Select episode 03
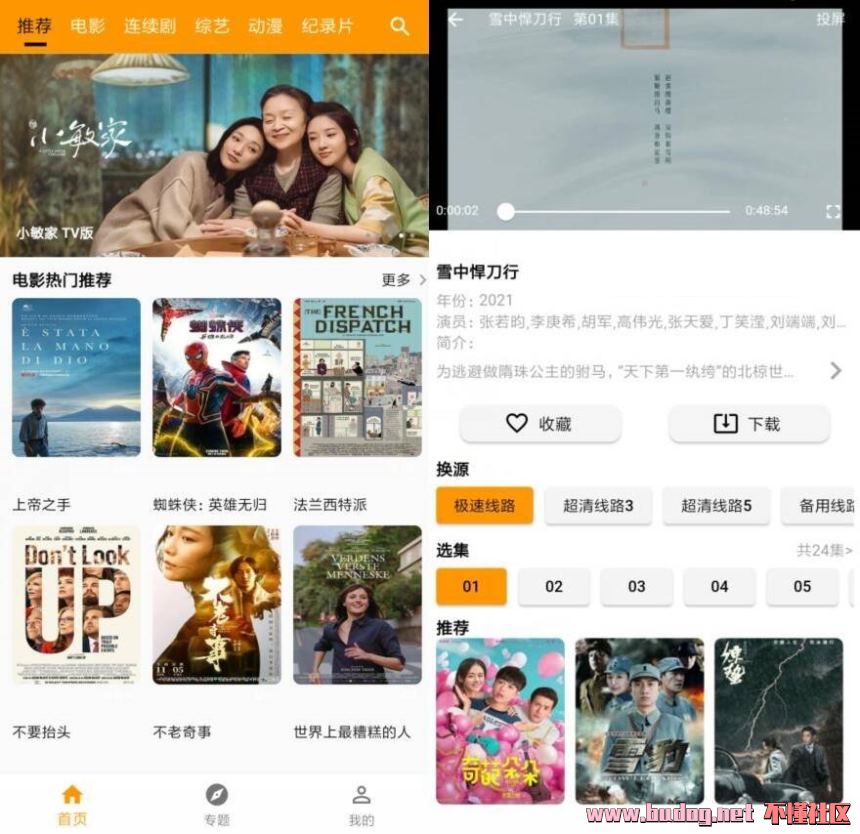This screenshot has height=834, width=860. click(637, 586)
